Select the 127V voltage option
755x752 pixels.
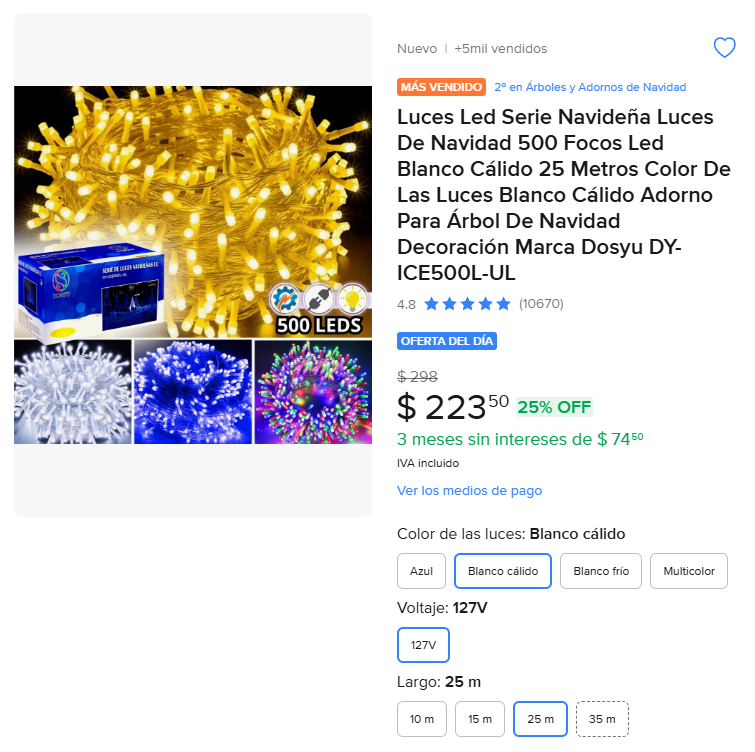423,645
